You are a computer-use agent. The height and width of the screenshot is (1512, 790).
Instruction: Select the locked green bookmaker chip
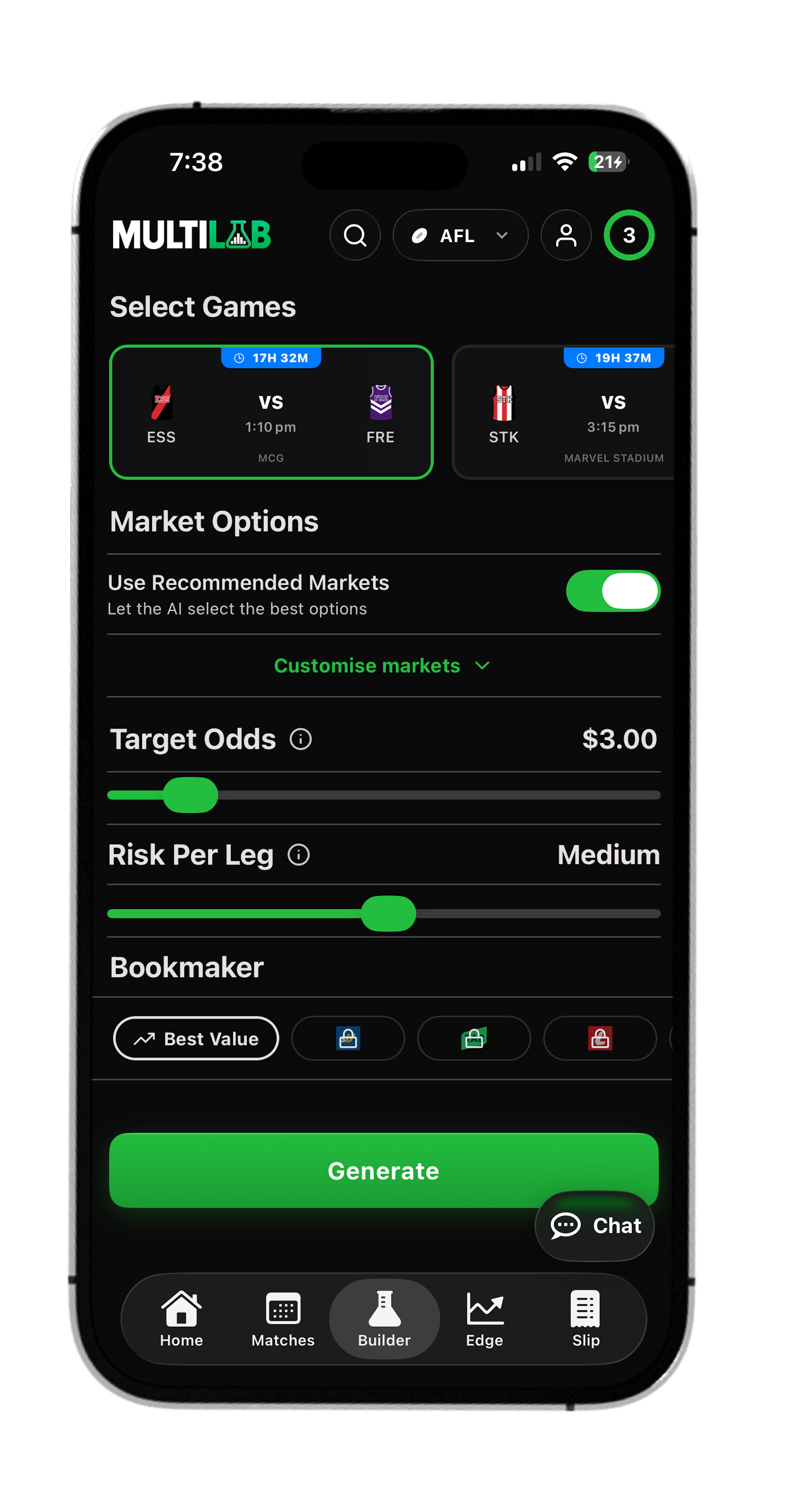tap(474, 1038)
